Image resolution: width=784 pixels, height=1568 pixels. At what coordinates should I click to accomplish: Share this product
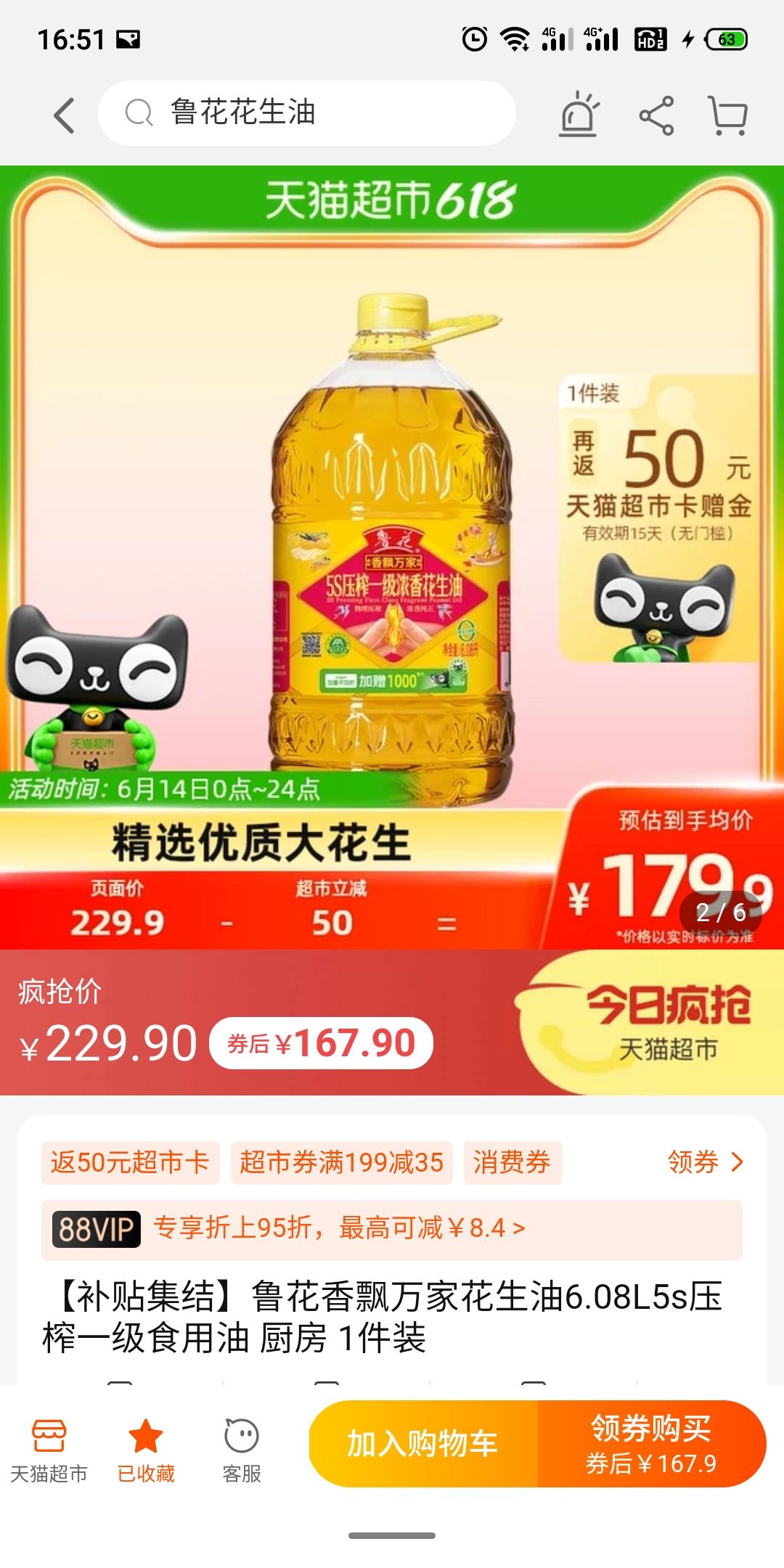(656, 115)
